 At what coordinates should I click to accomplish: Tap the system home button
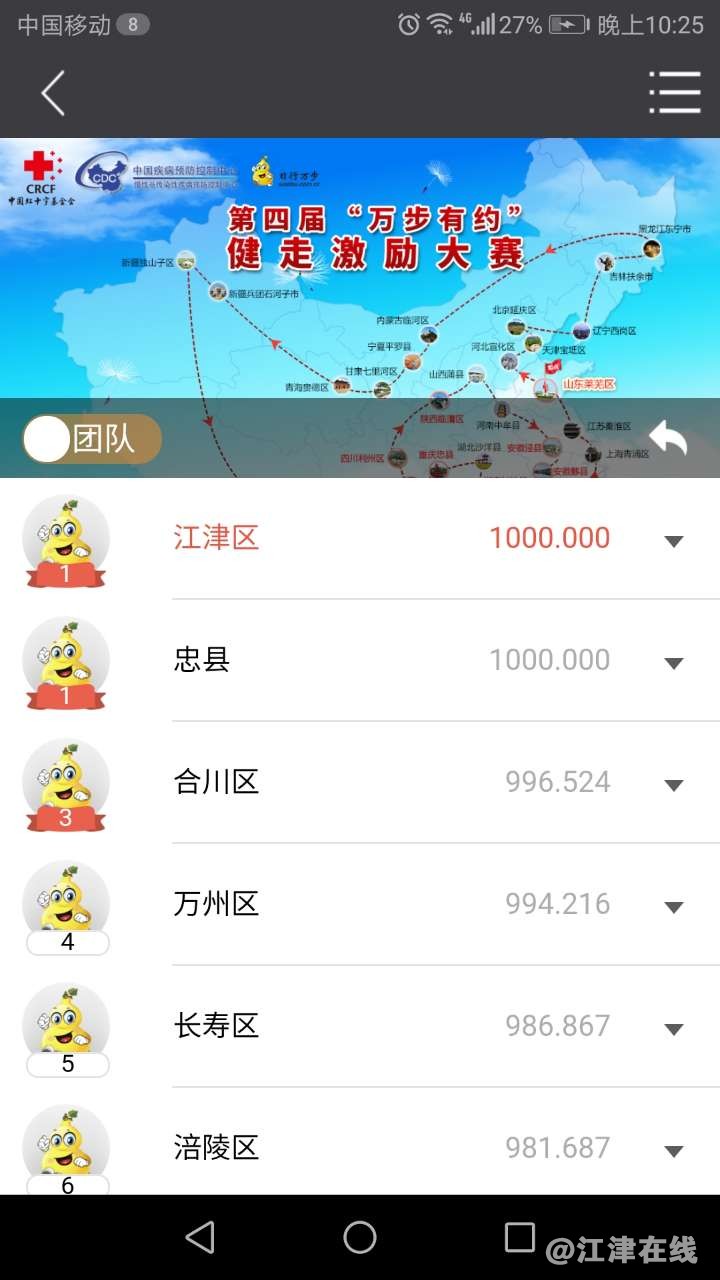click(360, 1238)
